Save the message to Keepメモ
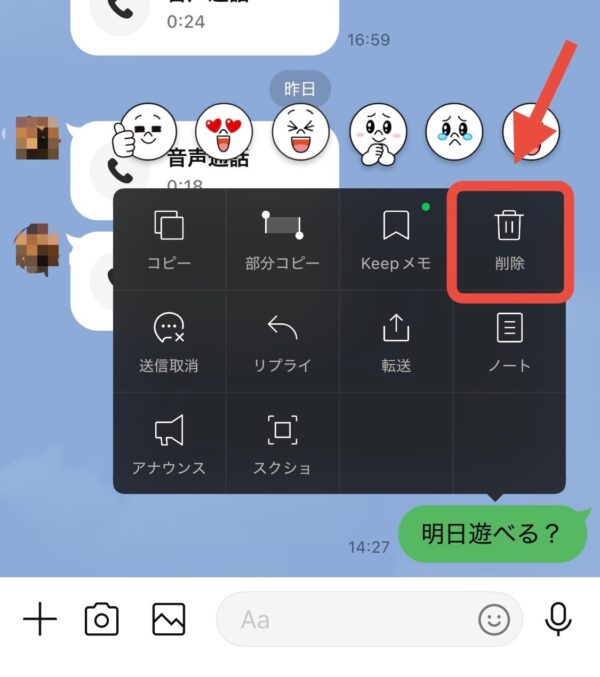 click(396, 240)
